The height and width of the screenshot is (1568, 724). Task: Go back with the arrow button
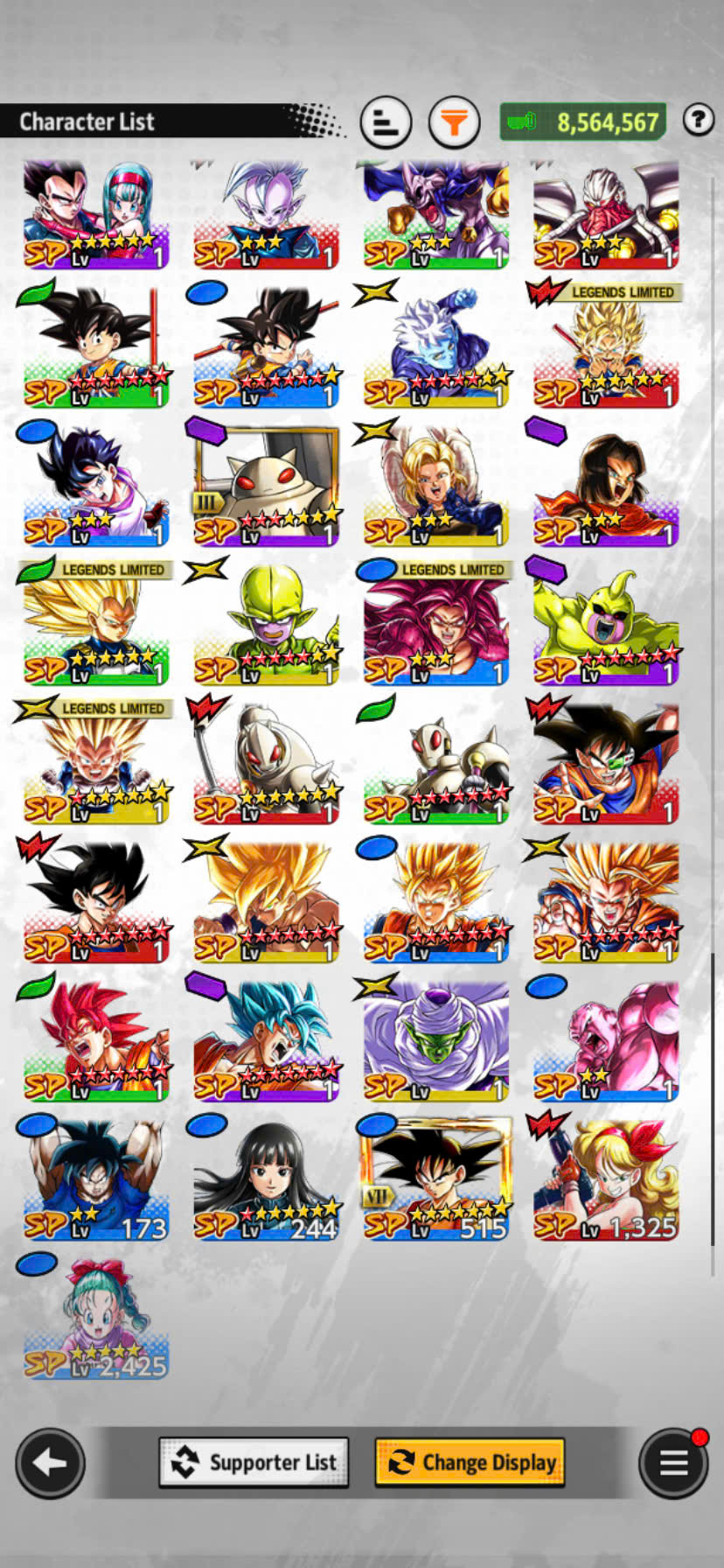pos(50,1462)
